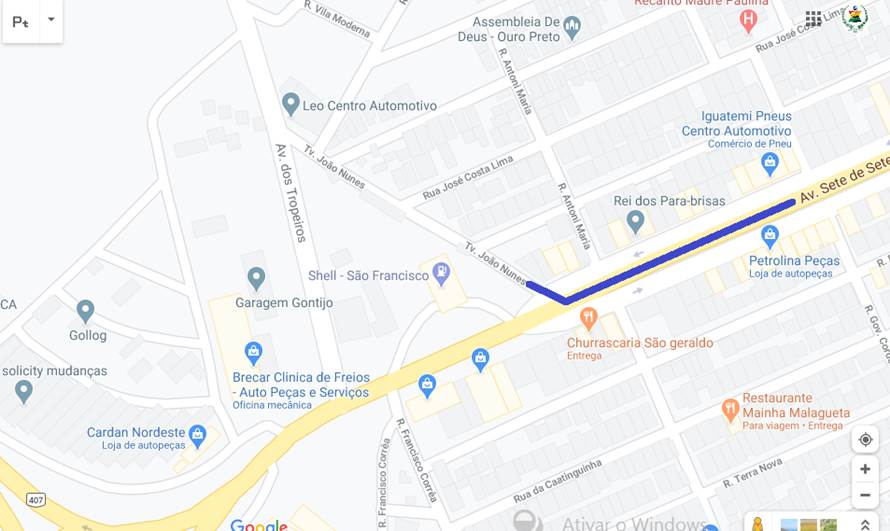This screenshot has height=531, width=890.
Task: Open Brecar Clinica de Freios marker
Action: (254, 353)
